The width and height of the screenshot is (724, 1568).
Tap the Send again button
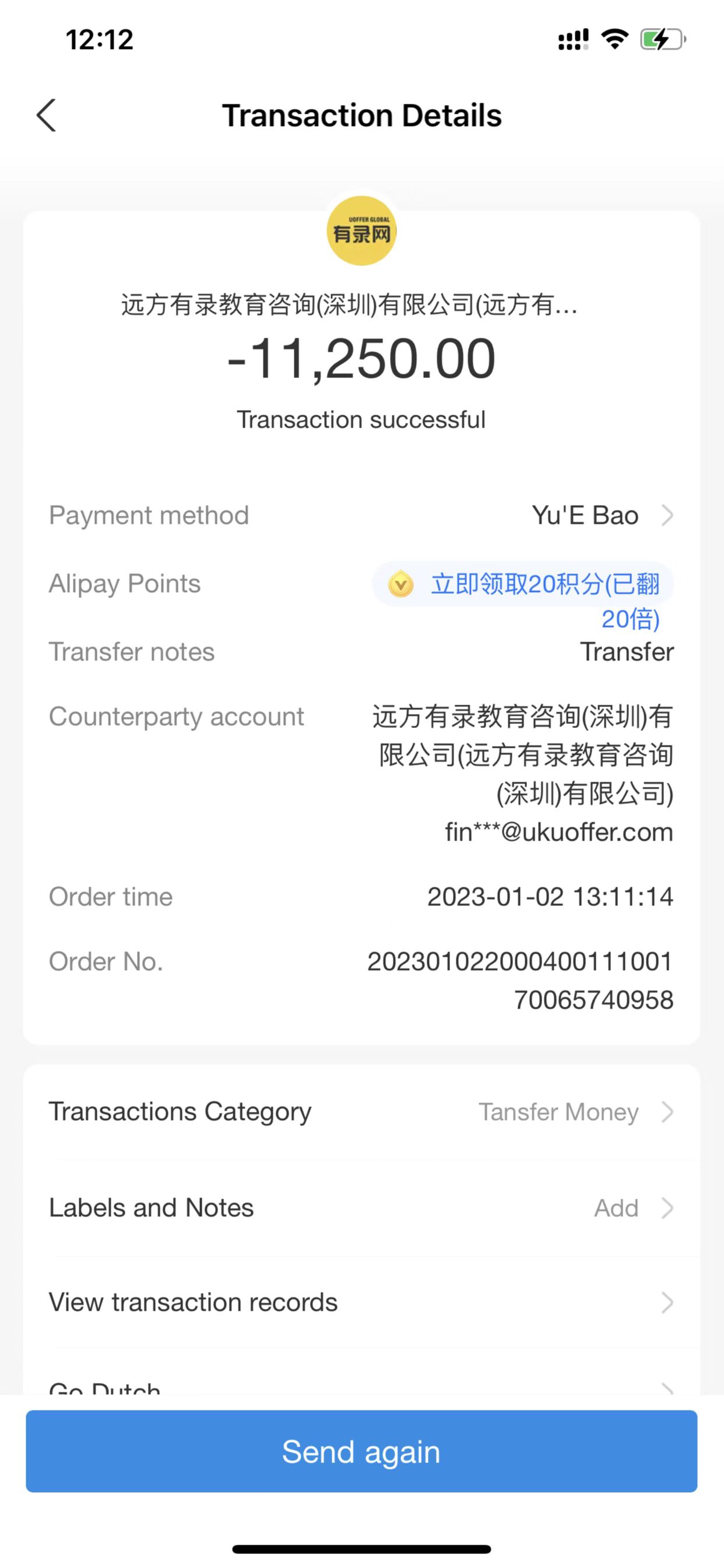point(361,1452)
